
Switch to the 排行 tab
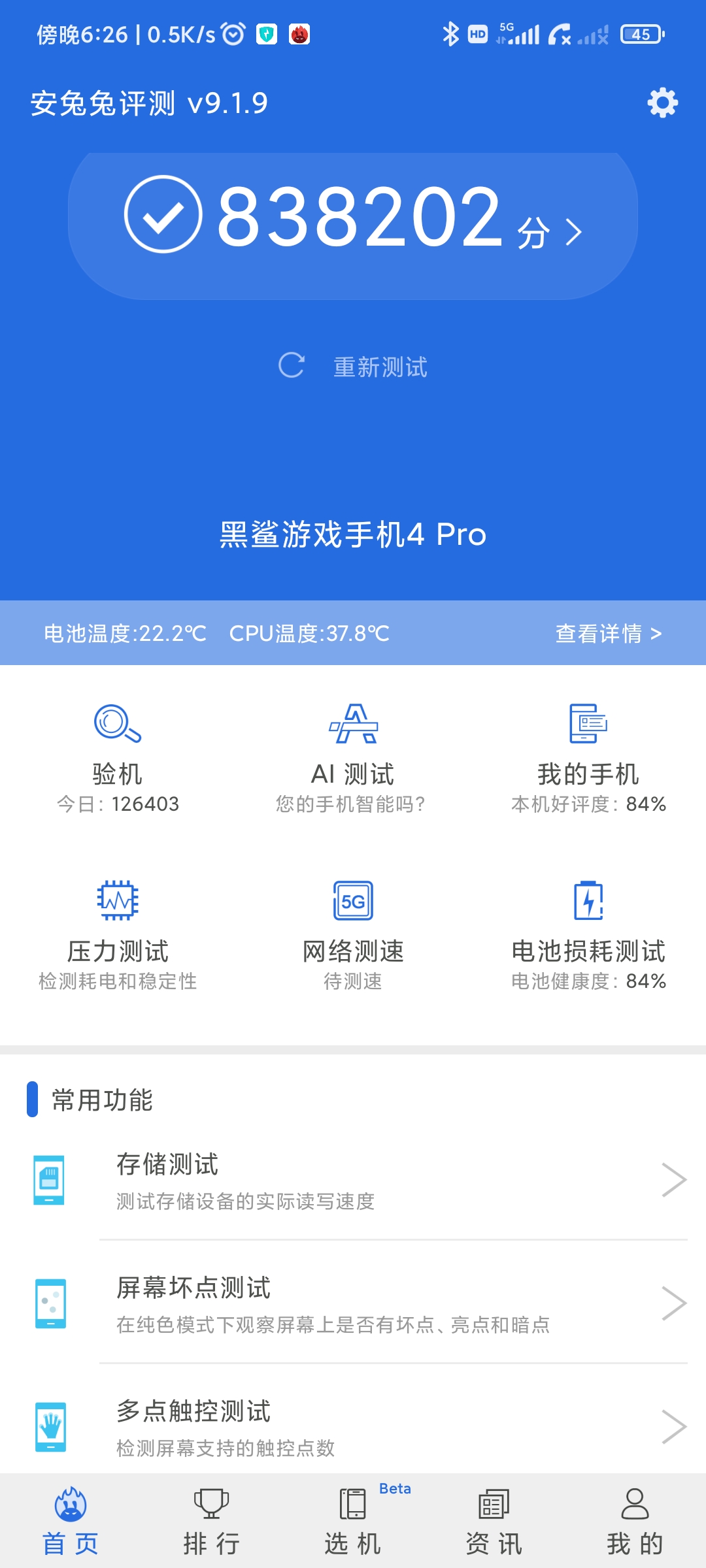212,1521
